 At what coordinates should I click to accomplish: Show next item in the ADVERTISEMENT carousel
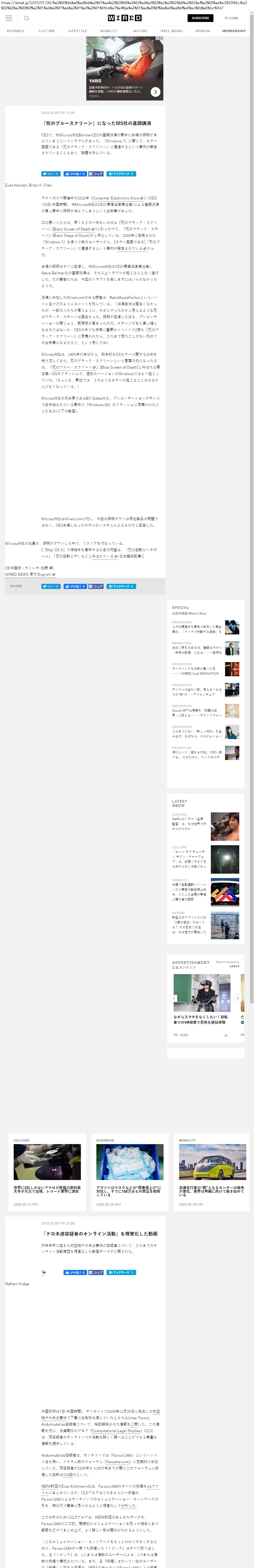pos(237,998)
